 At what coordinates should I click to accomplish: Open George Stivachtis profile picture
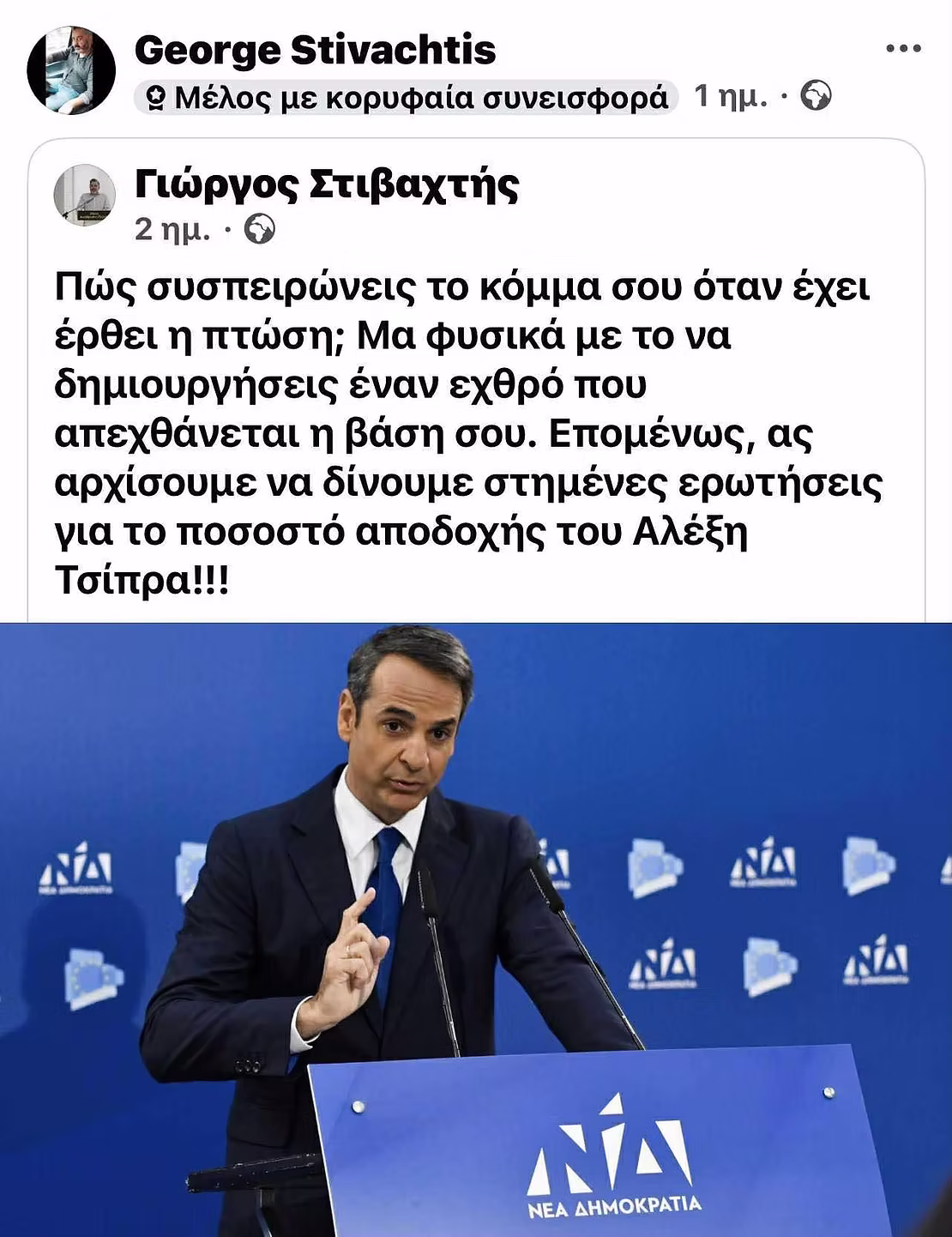[71, 70]
